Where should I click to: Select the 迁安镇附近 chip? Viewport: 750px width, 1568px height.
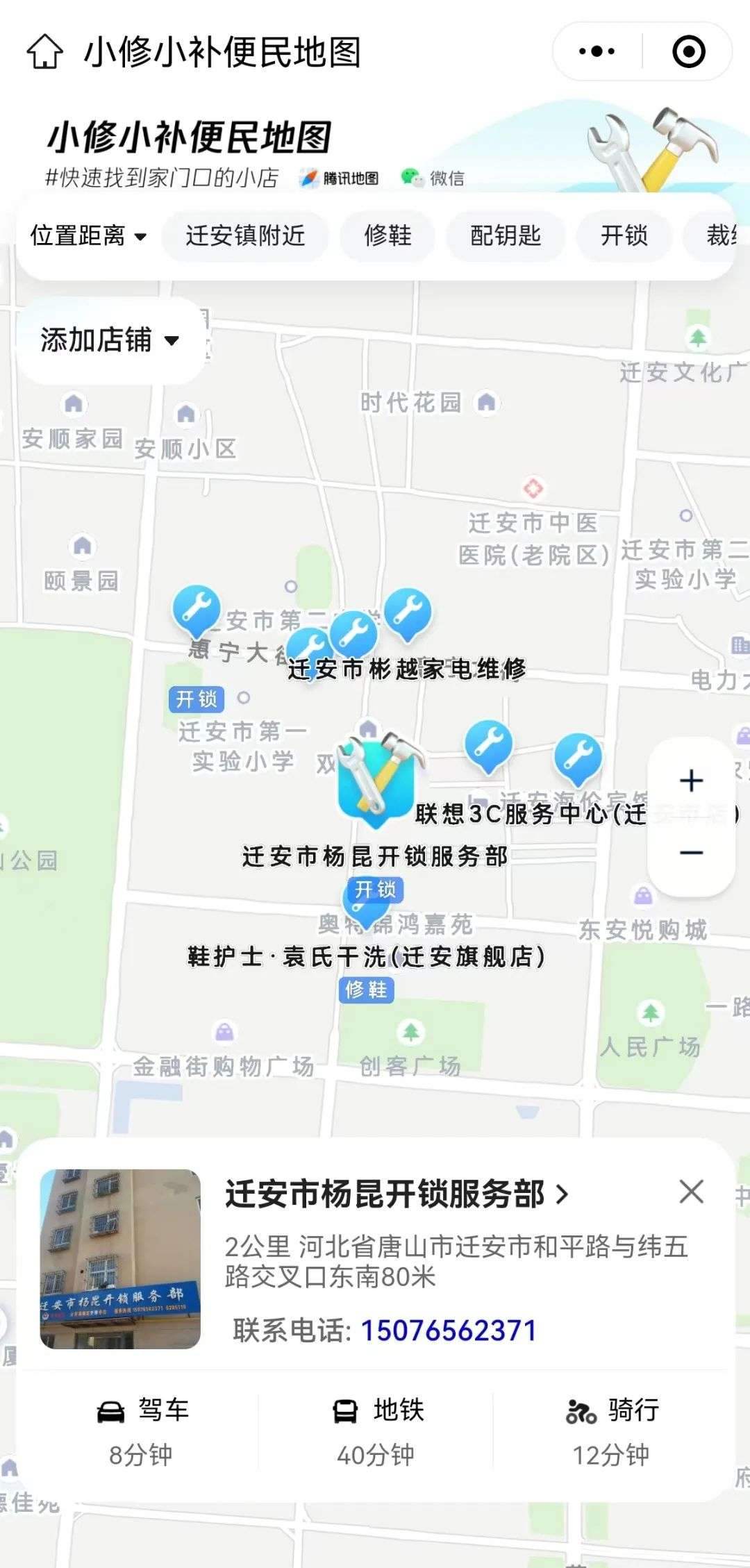(x=245, y=236)
